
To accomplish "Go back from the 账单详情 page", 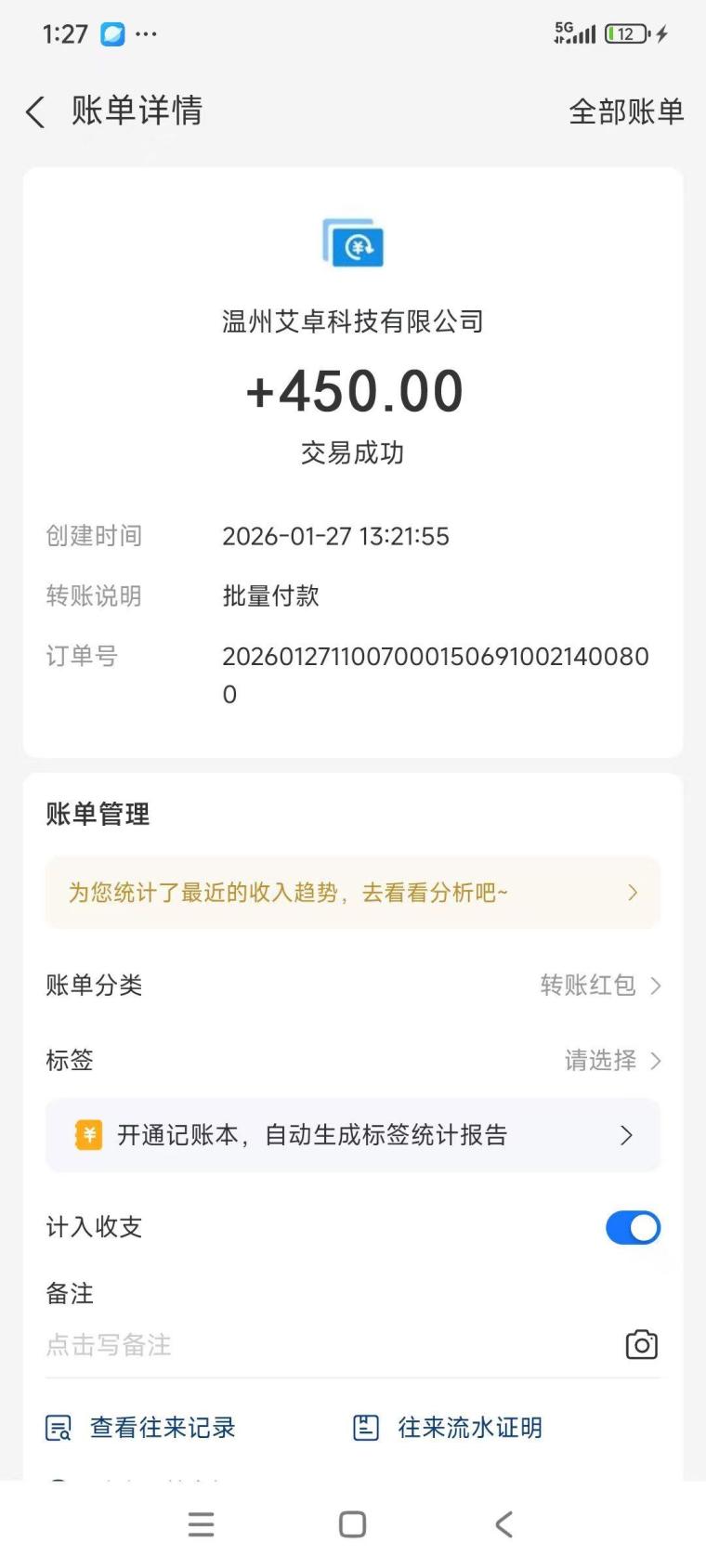I will pyautogui.click(x=35, y=112).
